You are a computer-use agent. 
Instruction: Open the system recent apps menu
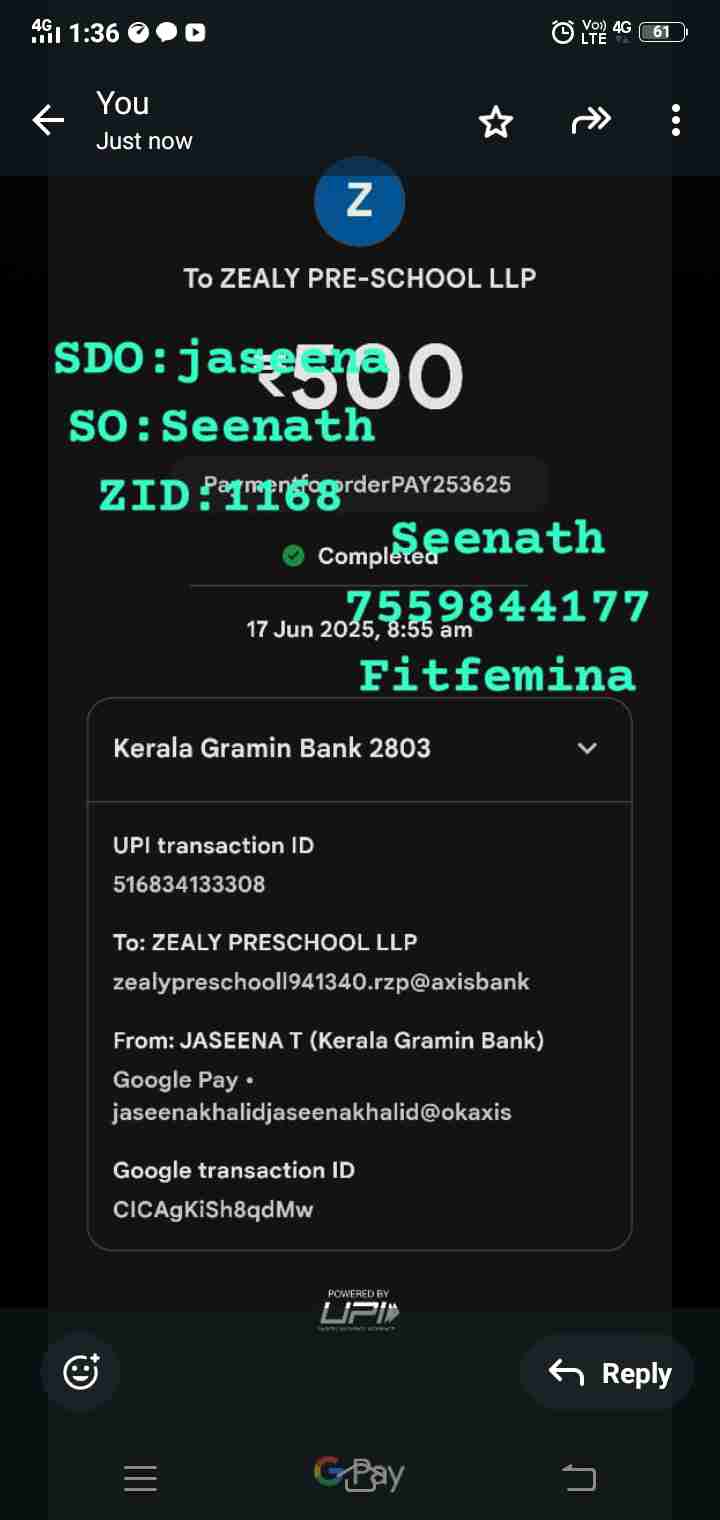(140, 1478)
